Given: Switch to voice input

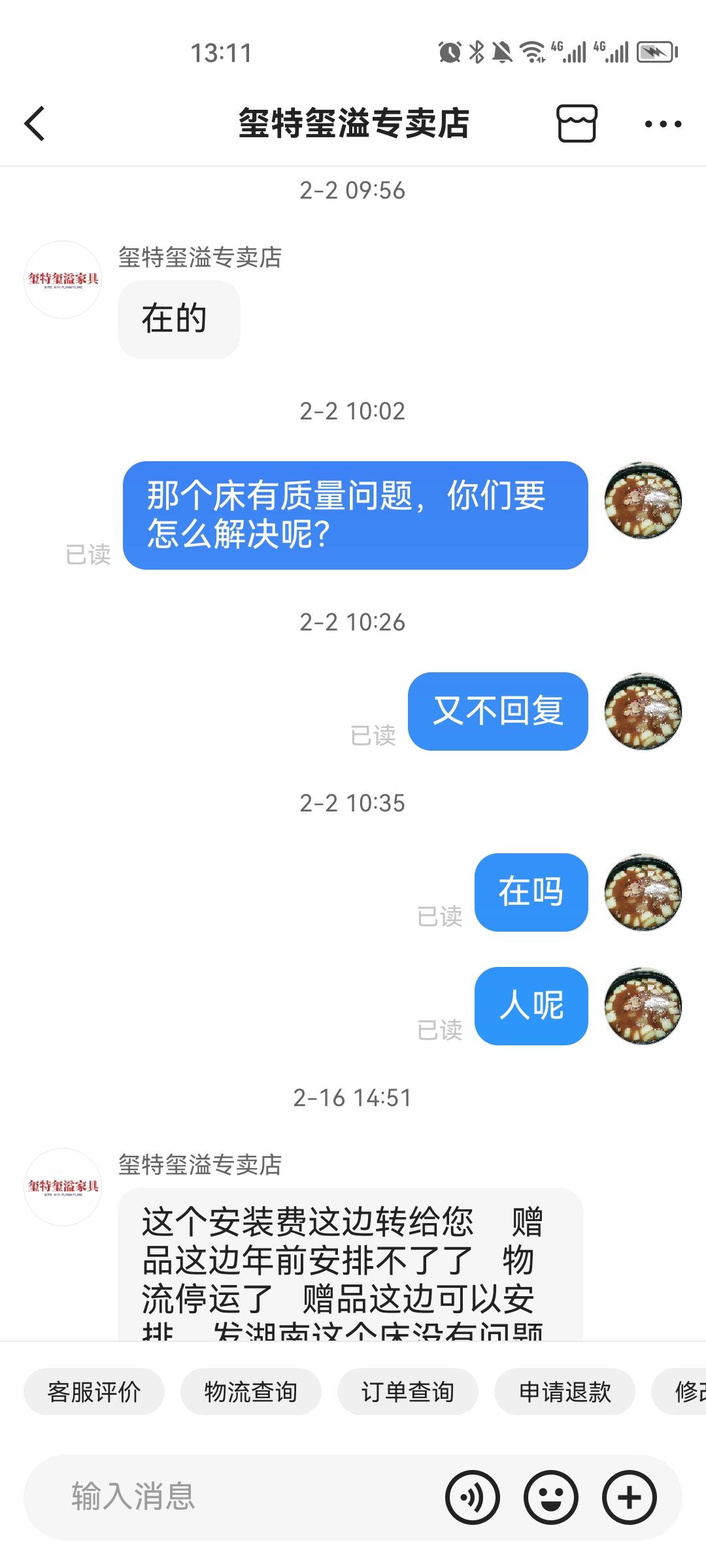Looking at the screenshot, I should pyautogui.click(x=473, y=1497).
